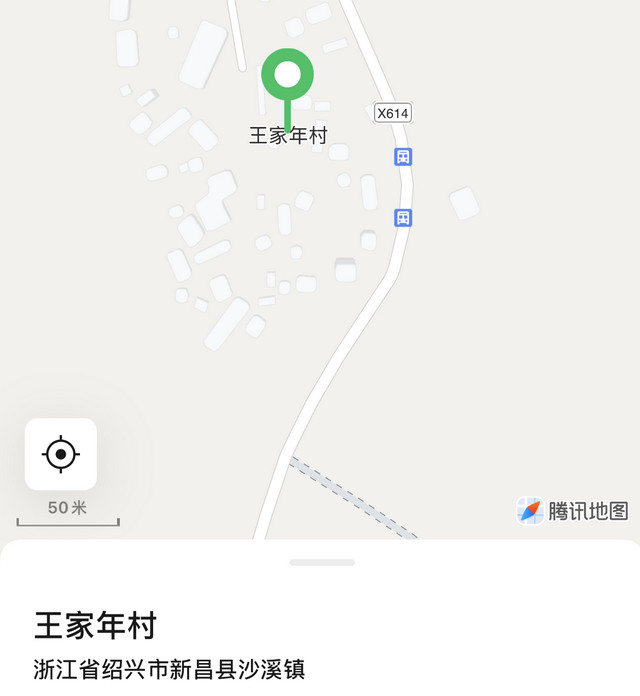Center map on my current location
The width and height of the screenshot is (640, 696).
click(x=61, y=454)
